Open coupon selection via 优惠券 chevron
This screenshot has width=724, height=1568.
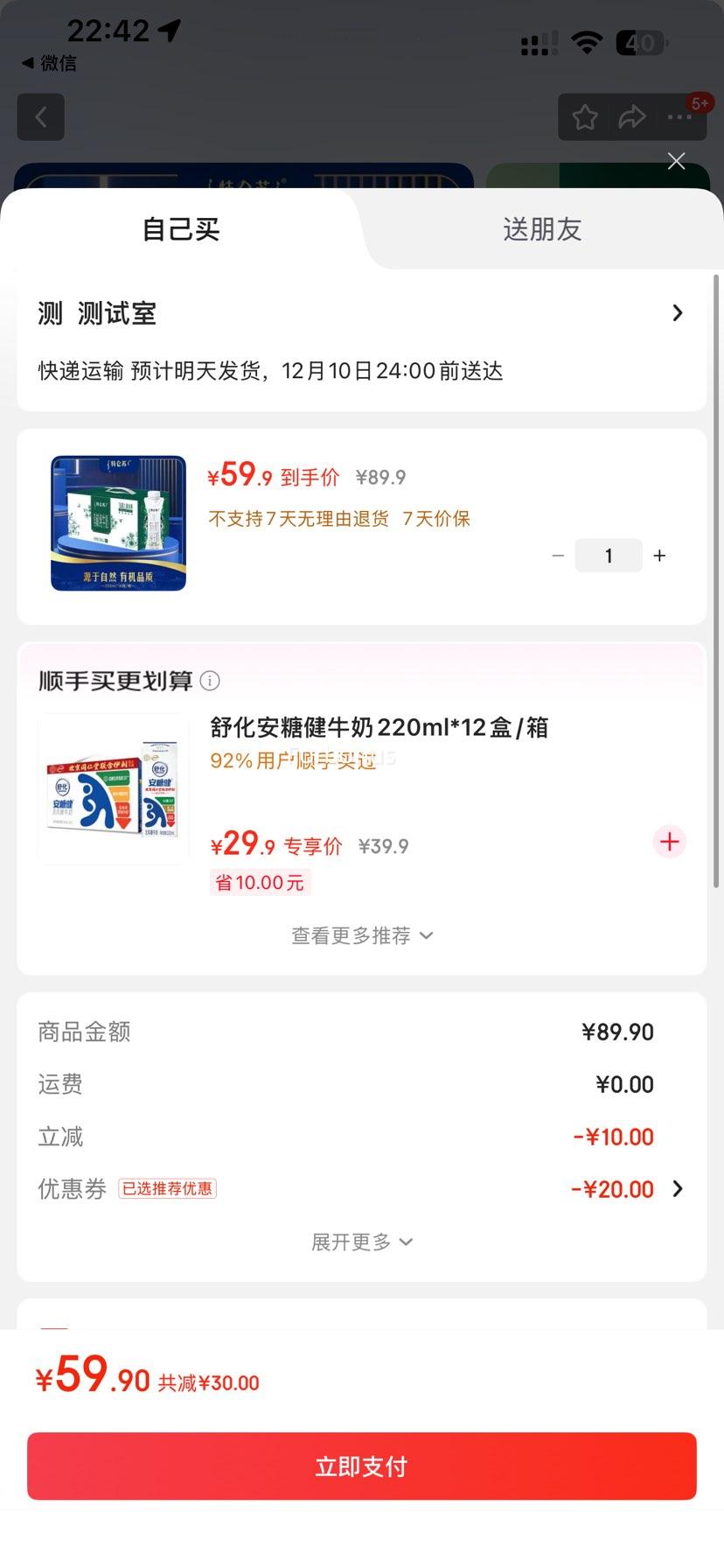tap(676, 1188)
